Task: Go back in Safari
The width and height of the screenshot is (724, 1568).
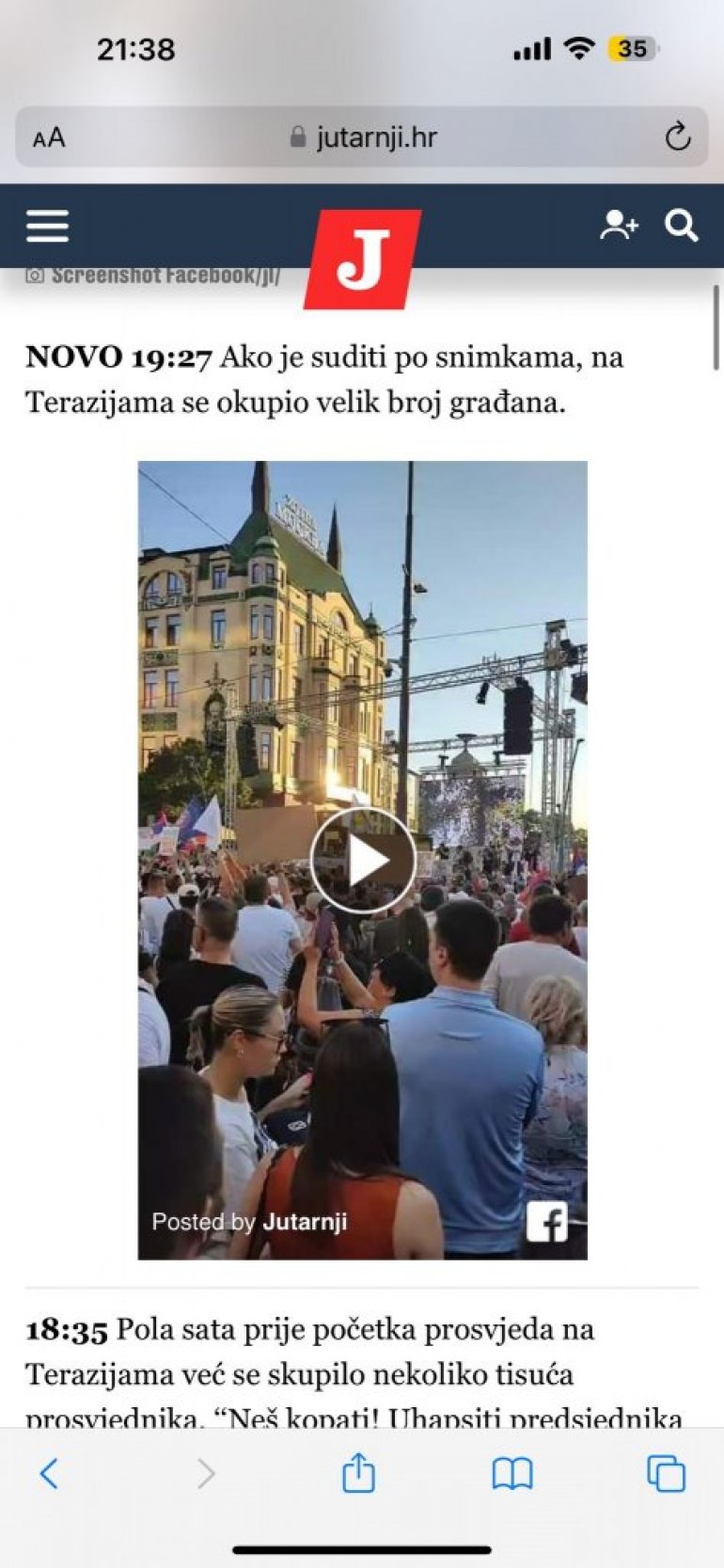Action: click(x=49, y=1473)
